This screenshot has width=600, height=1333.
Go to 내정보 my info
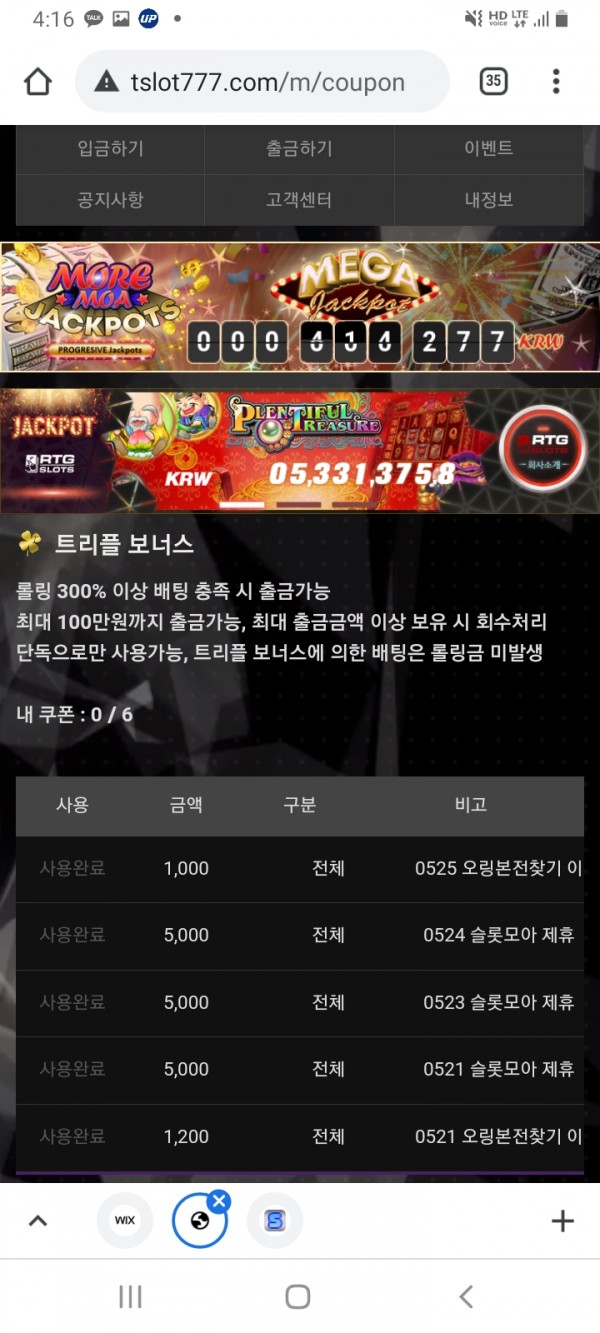(488, 200)
